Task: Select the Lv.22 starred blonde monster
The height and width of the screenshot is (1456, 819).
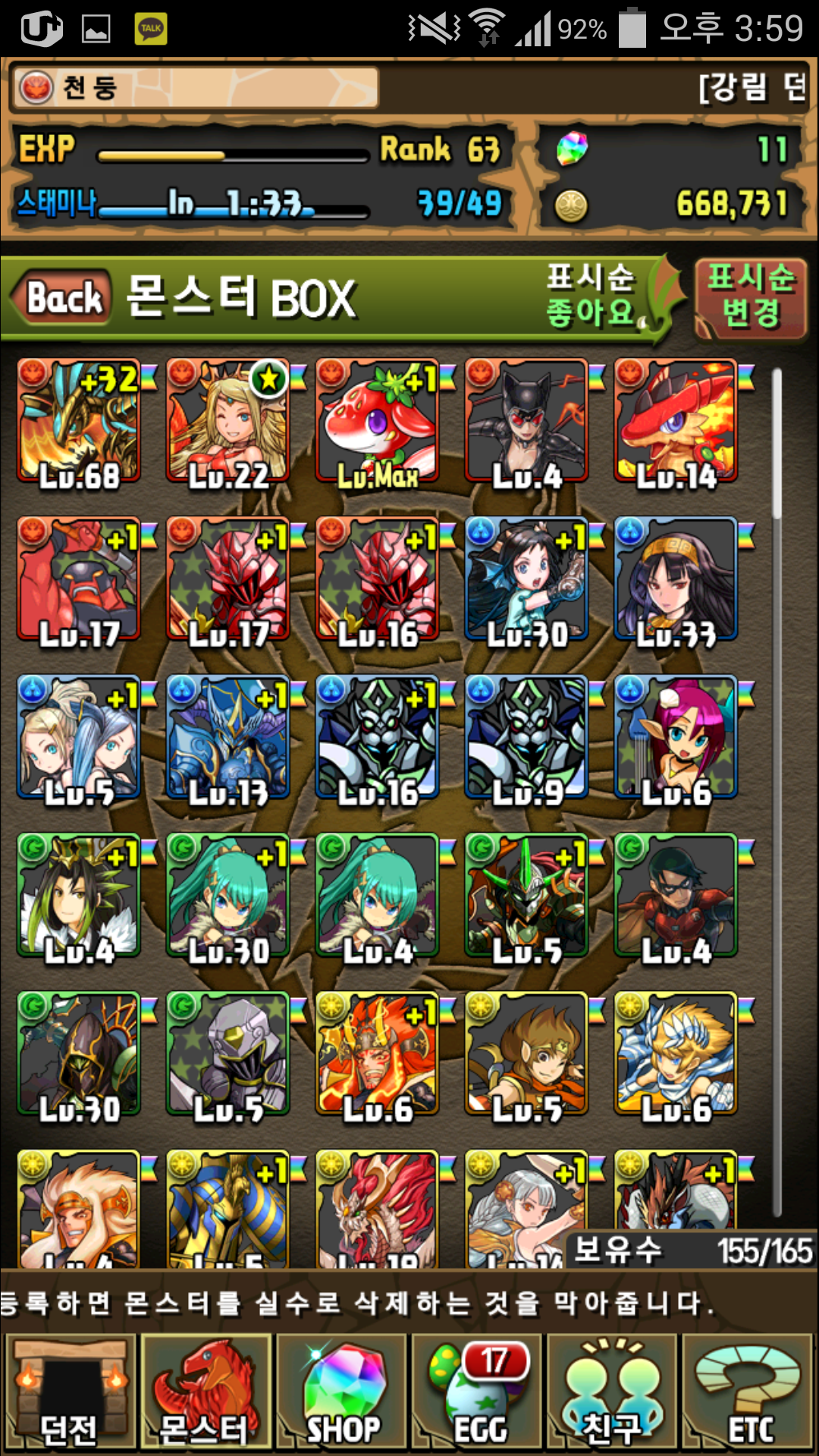Action: coord(228,422)
